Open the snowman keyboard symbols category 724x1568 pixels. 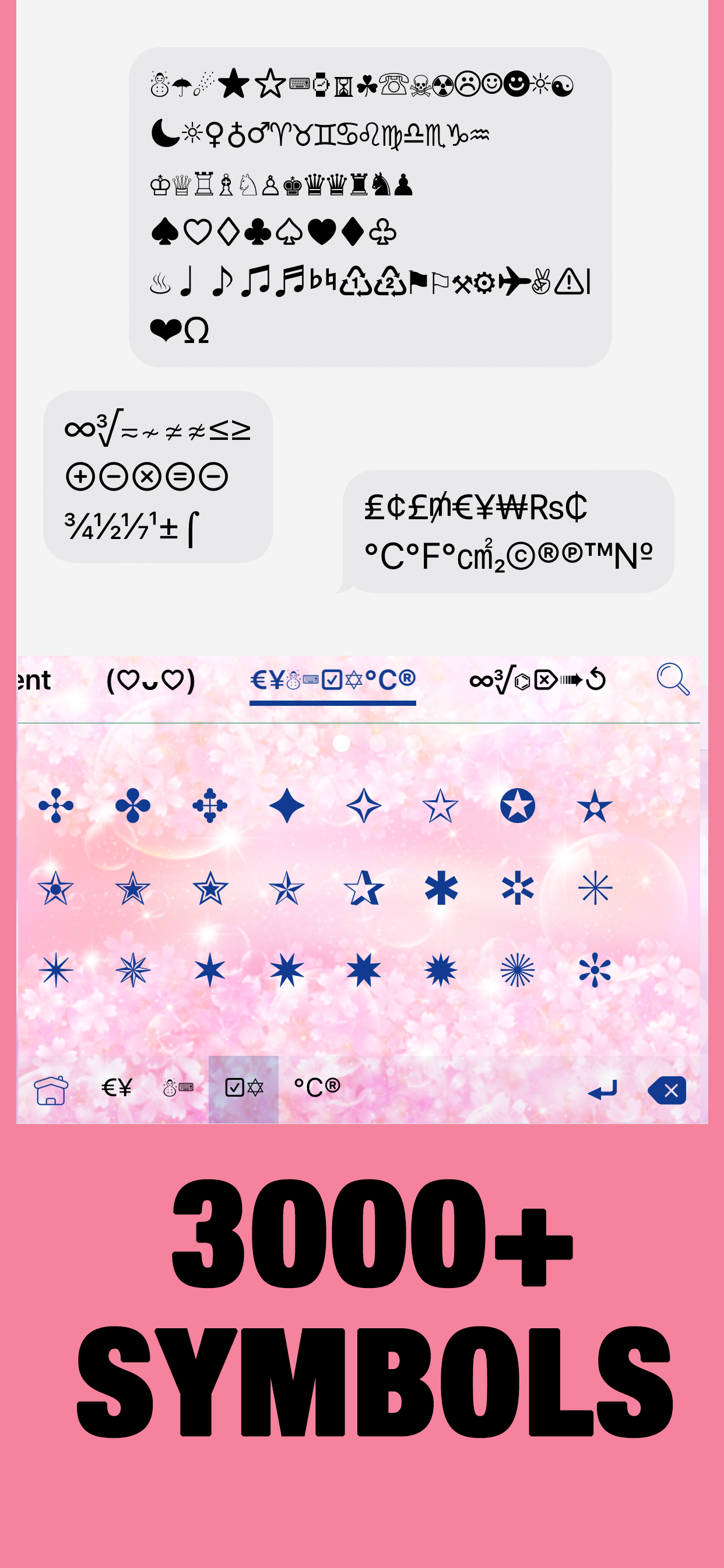tap(180, 1090)
